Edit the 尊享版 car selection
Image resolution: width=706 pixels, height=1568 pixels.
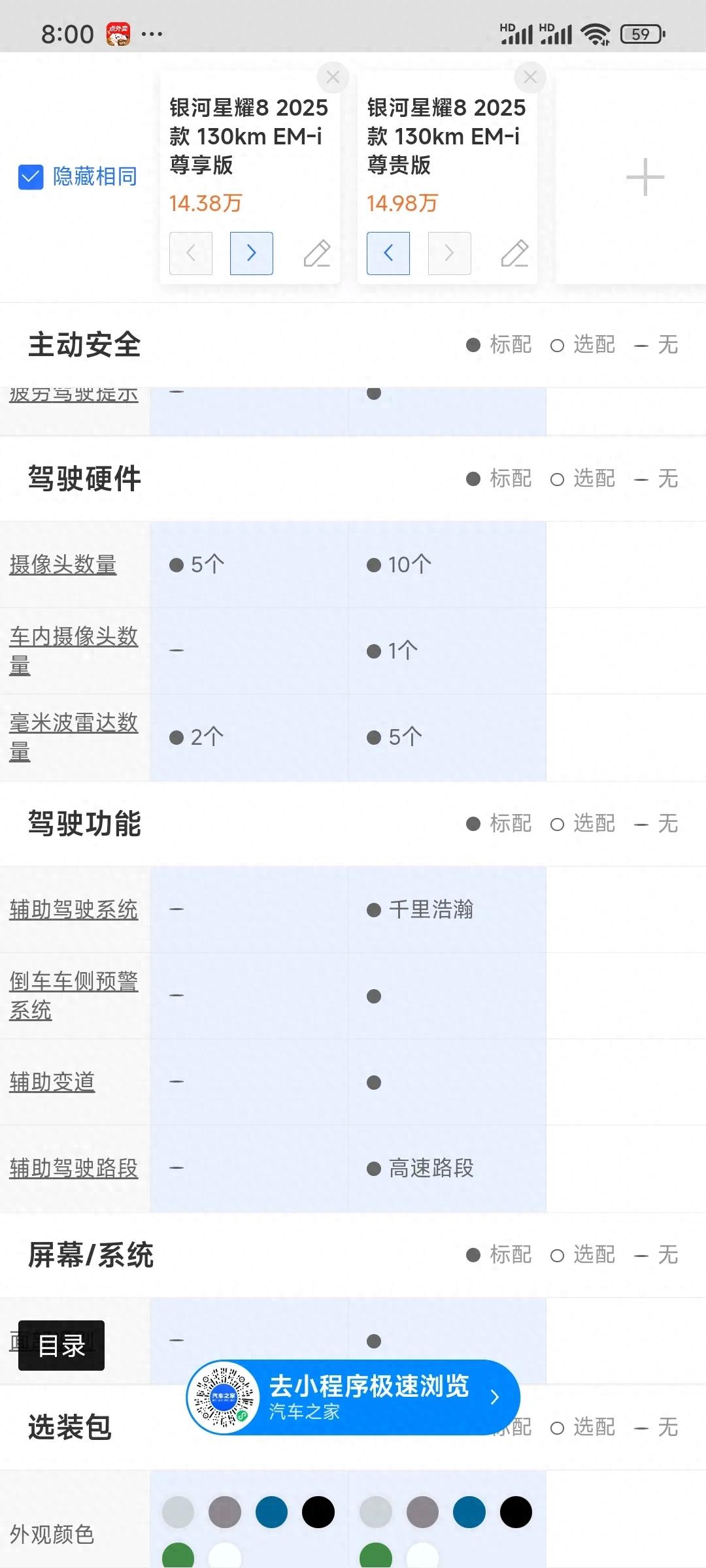(317, 253)
